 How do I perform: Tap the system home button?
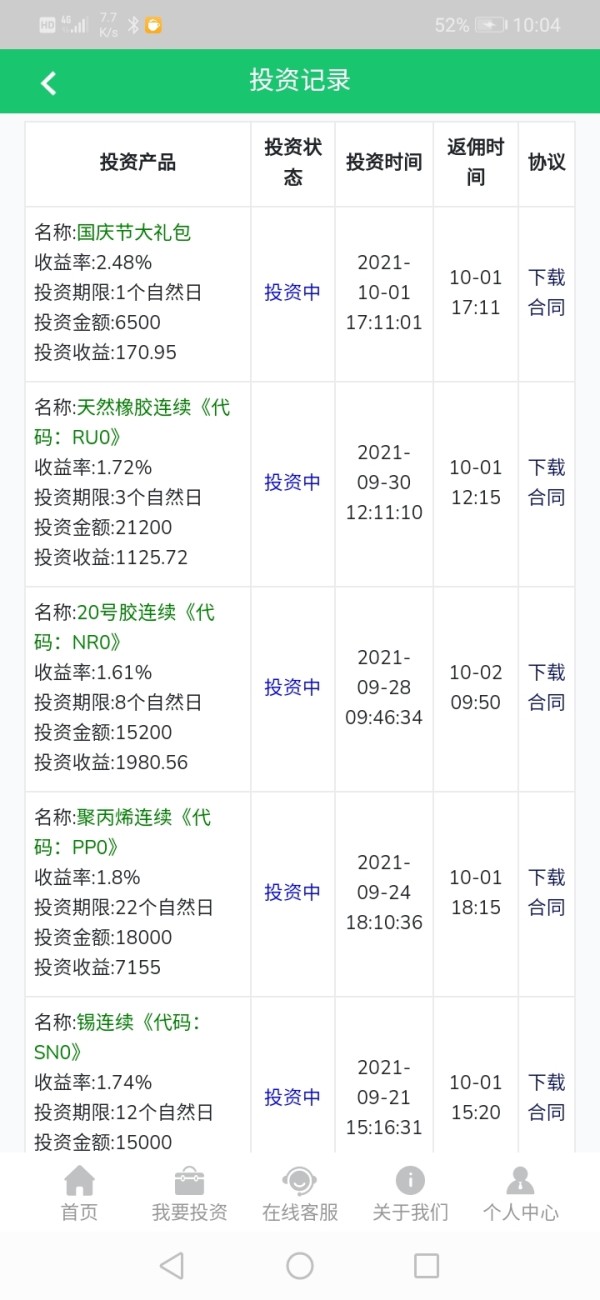300,1266
